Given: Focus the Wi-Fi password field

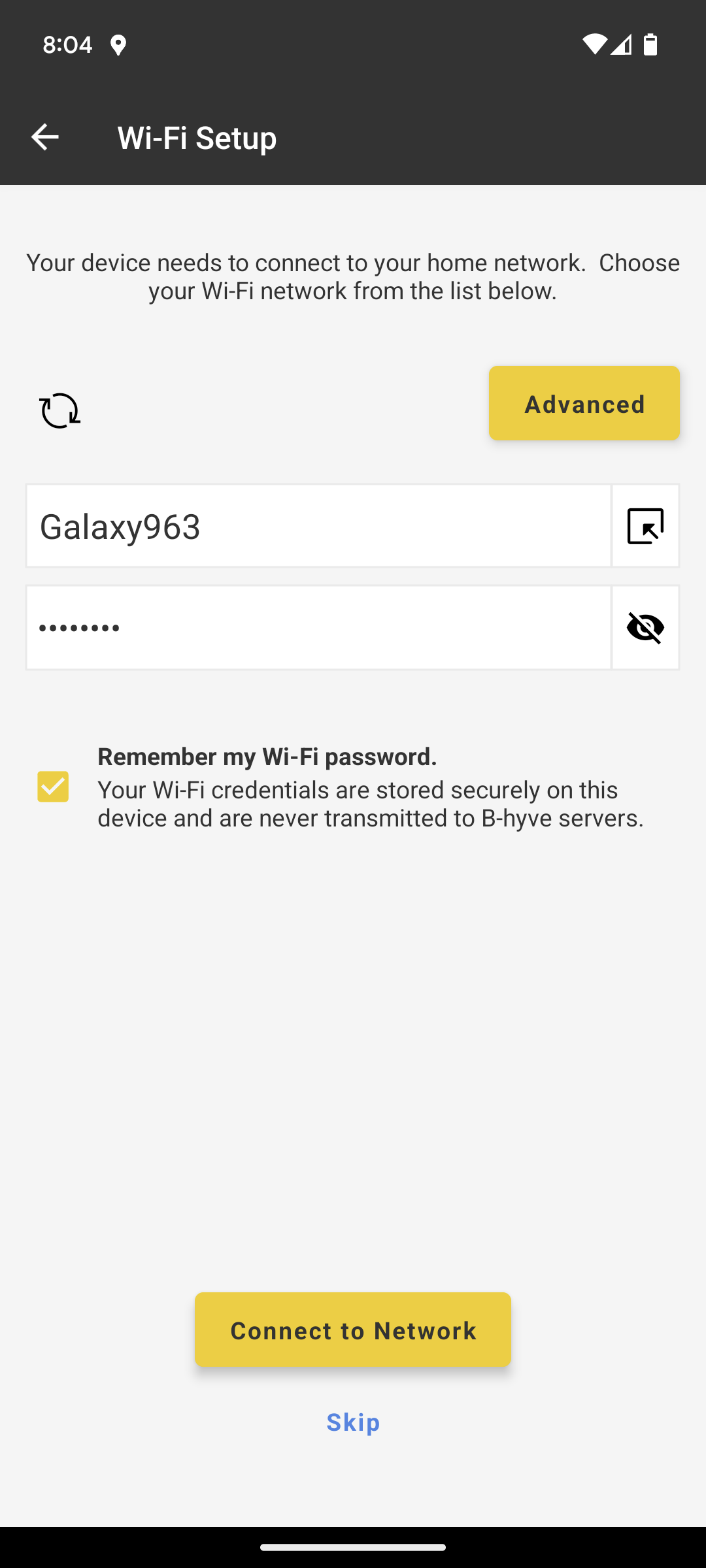Looking at the screenshot, I should pyautogui.click(x=318, y=627).
